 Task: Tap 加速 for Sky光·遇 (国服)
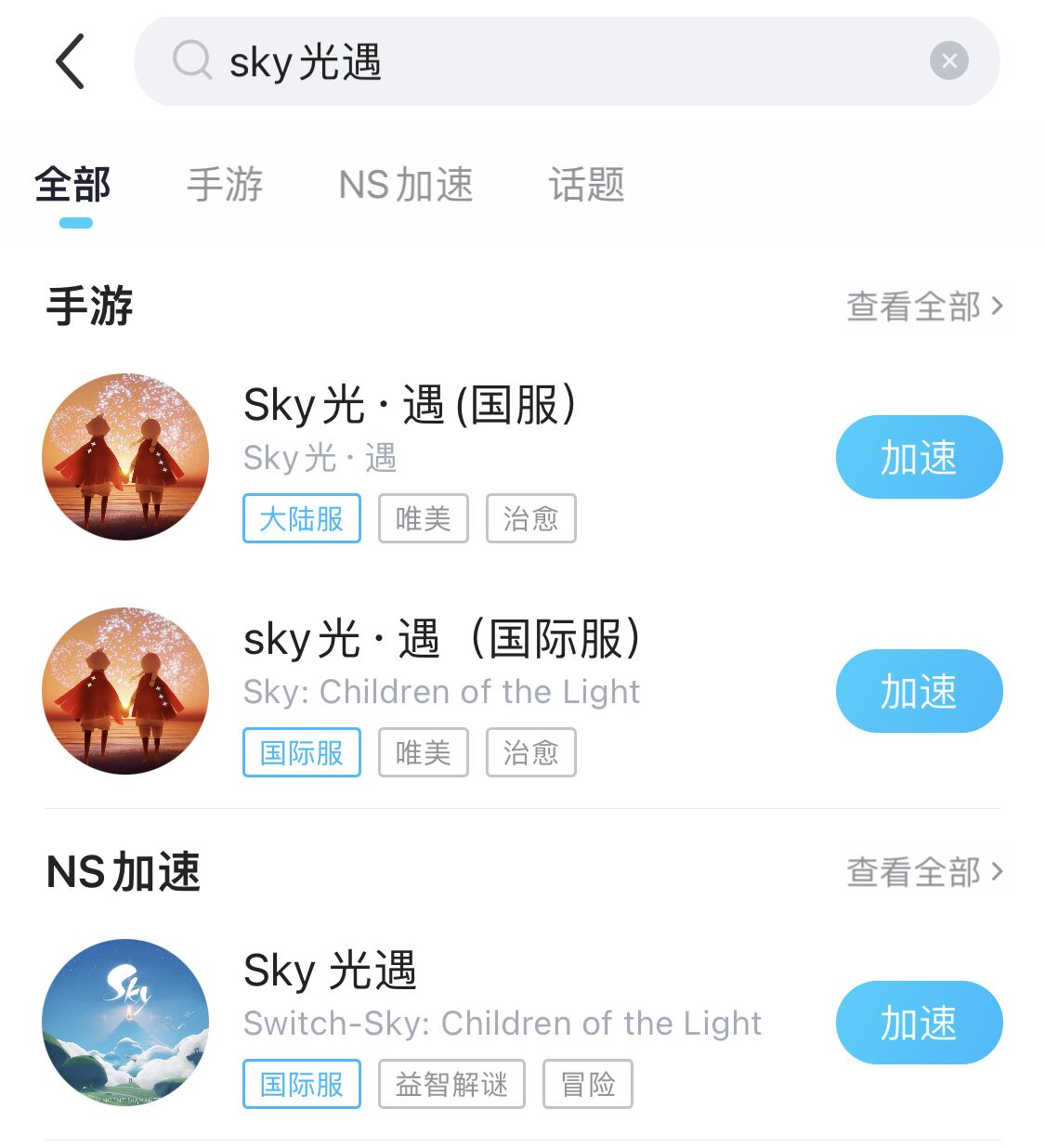(919, 457)
